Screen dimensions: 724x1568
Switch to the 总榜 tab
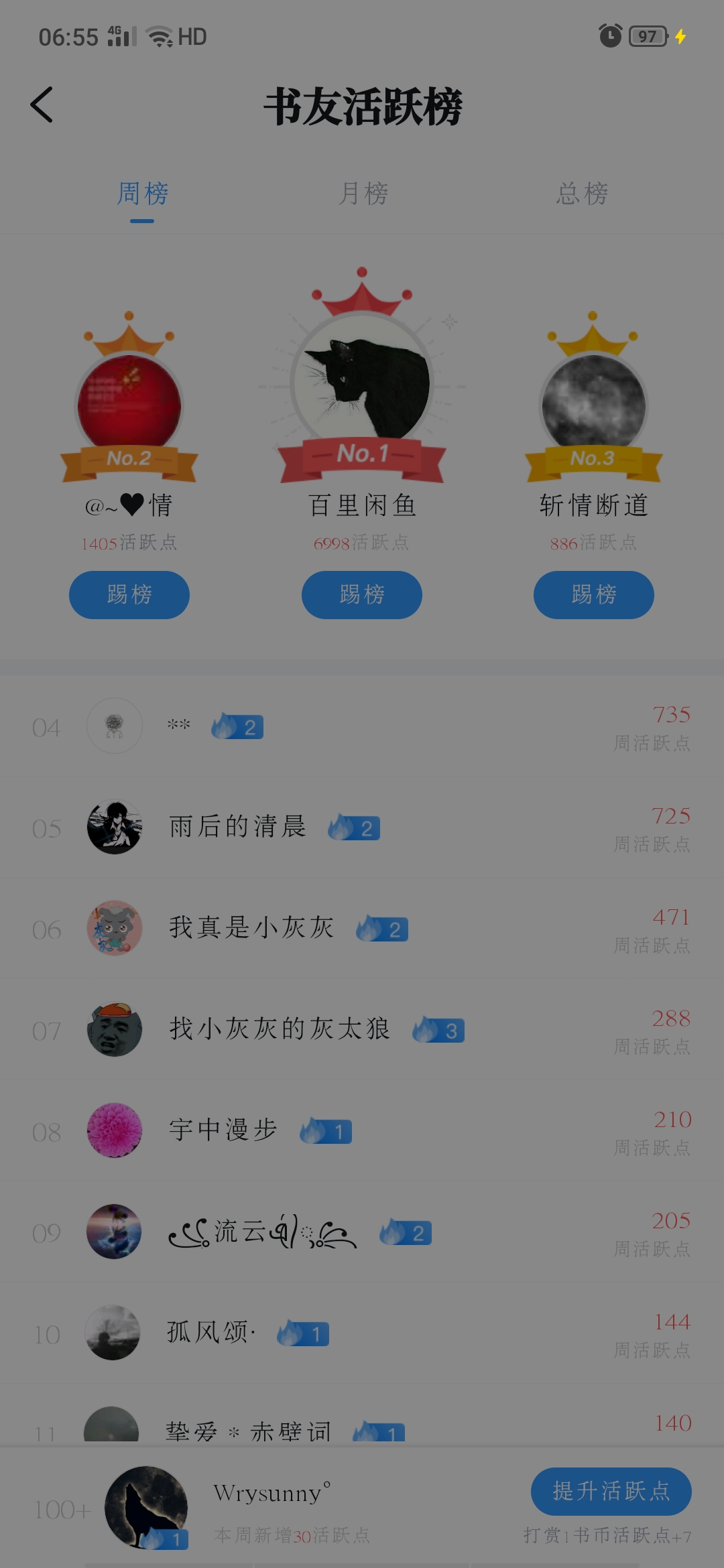click(582, 194)
